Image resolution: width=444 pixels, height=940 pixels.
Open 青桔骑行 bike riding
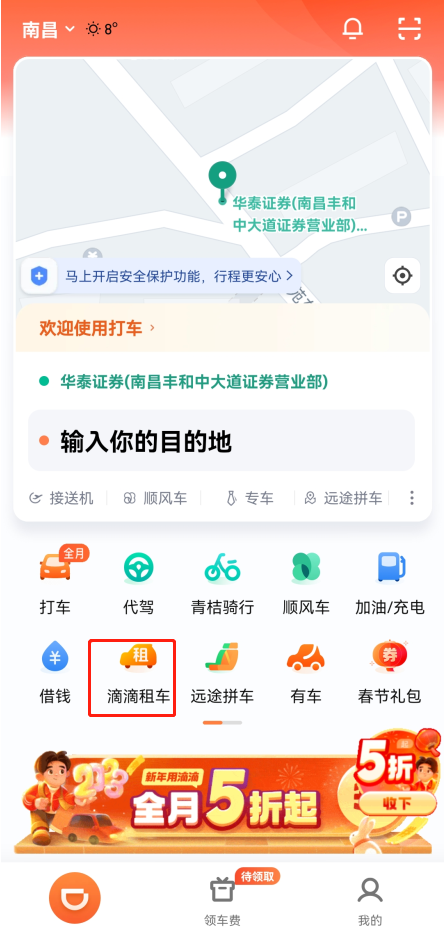[222, 584]
